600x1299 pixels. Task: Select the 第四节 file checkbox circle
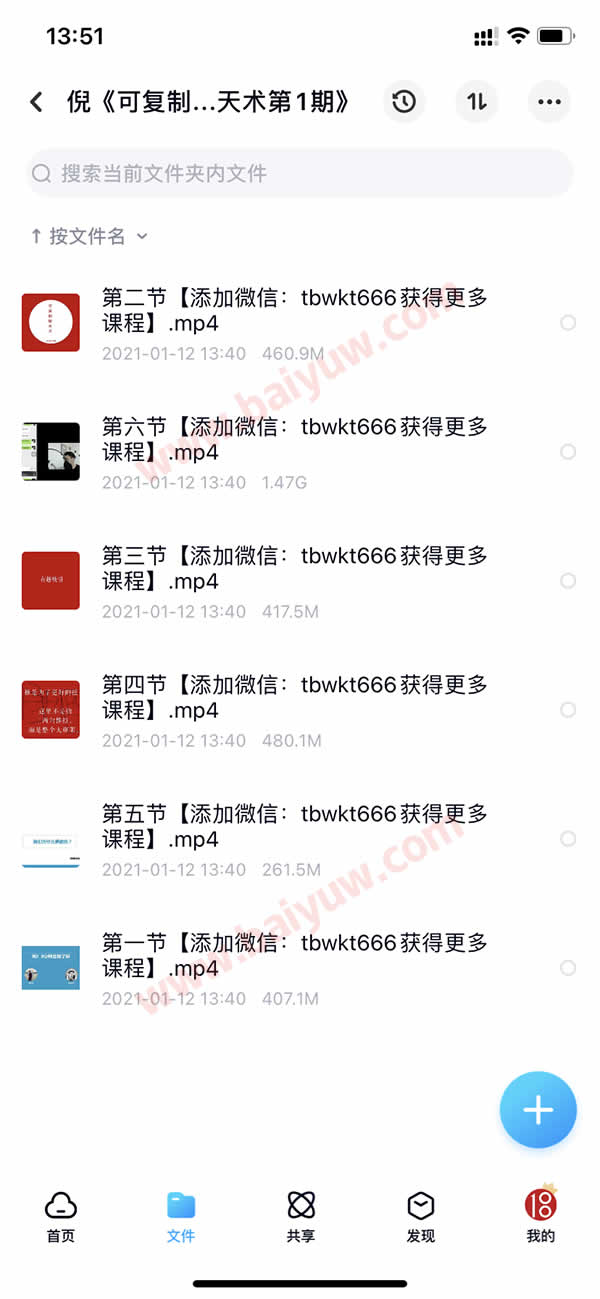[x=568, y=710]
